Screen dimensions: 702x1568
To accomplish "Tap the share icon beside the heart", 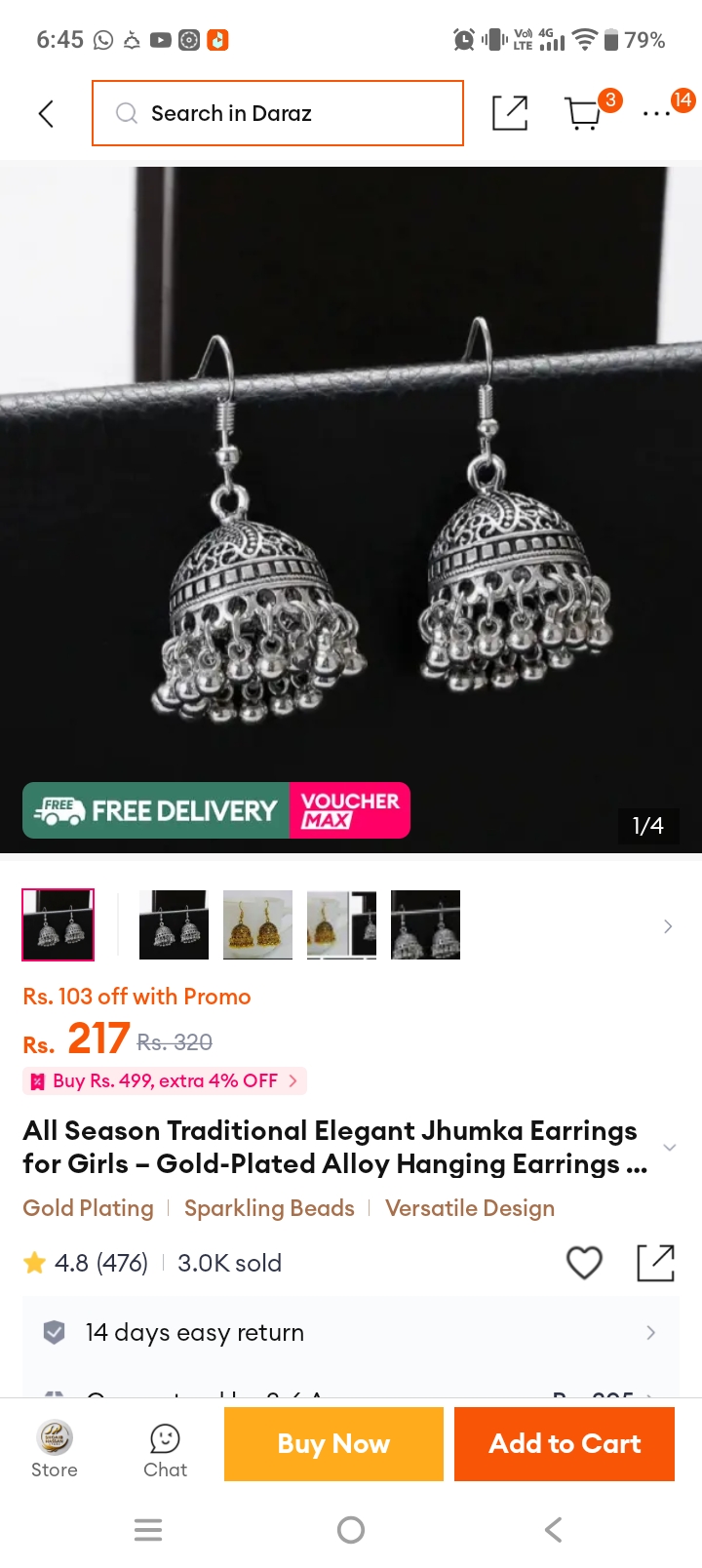I will tap(655, 1263).
